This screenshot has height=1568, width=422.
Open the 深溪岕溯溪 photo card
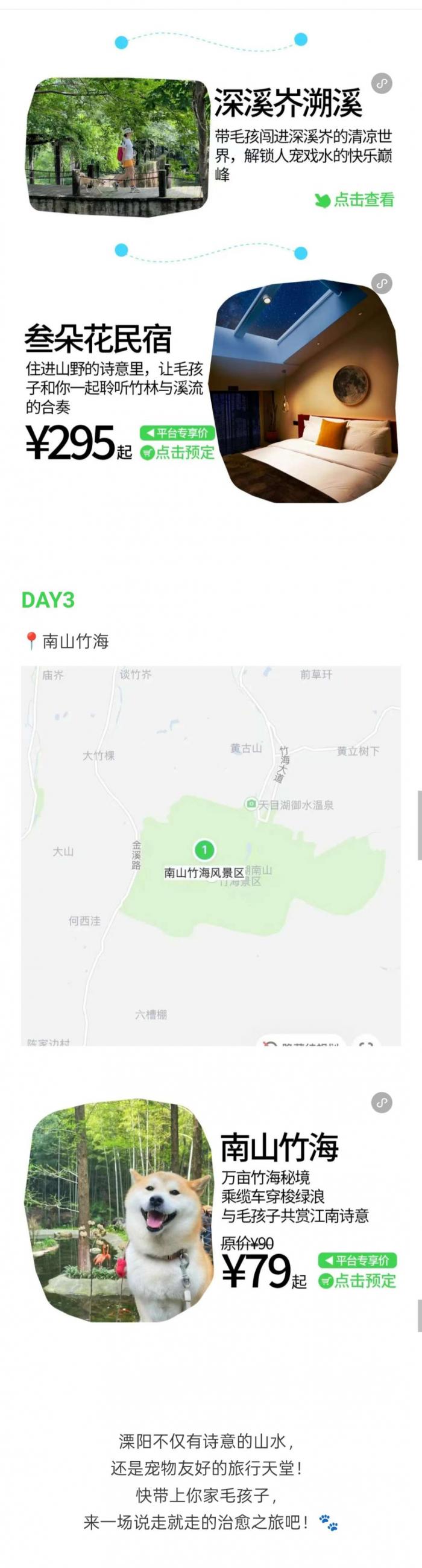(x=119, y=147)
